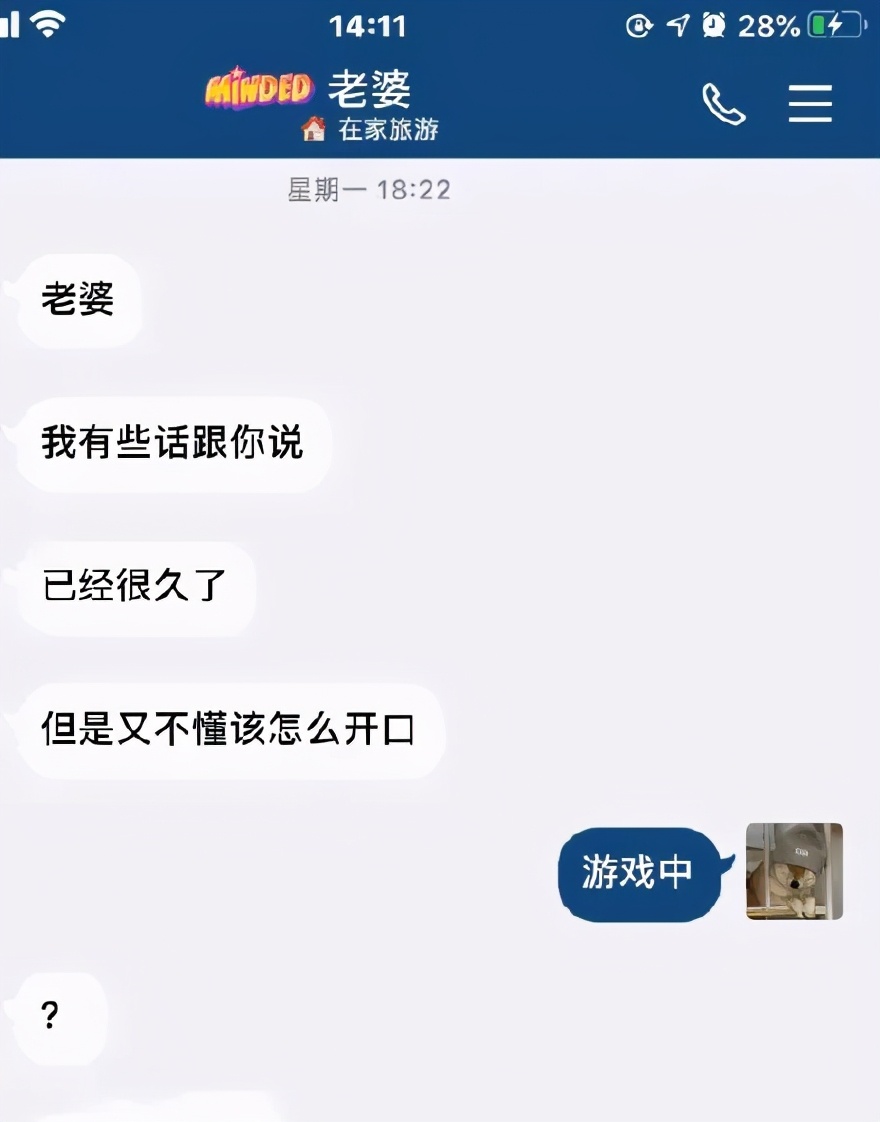Click the location arrow icon in the status bar

click(x=677, y=25)
